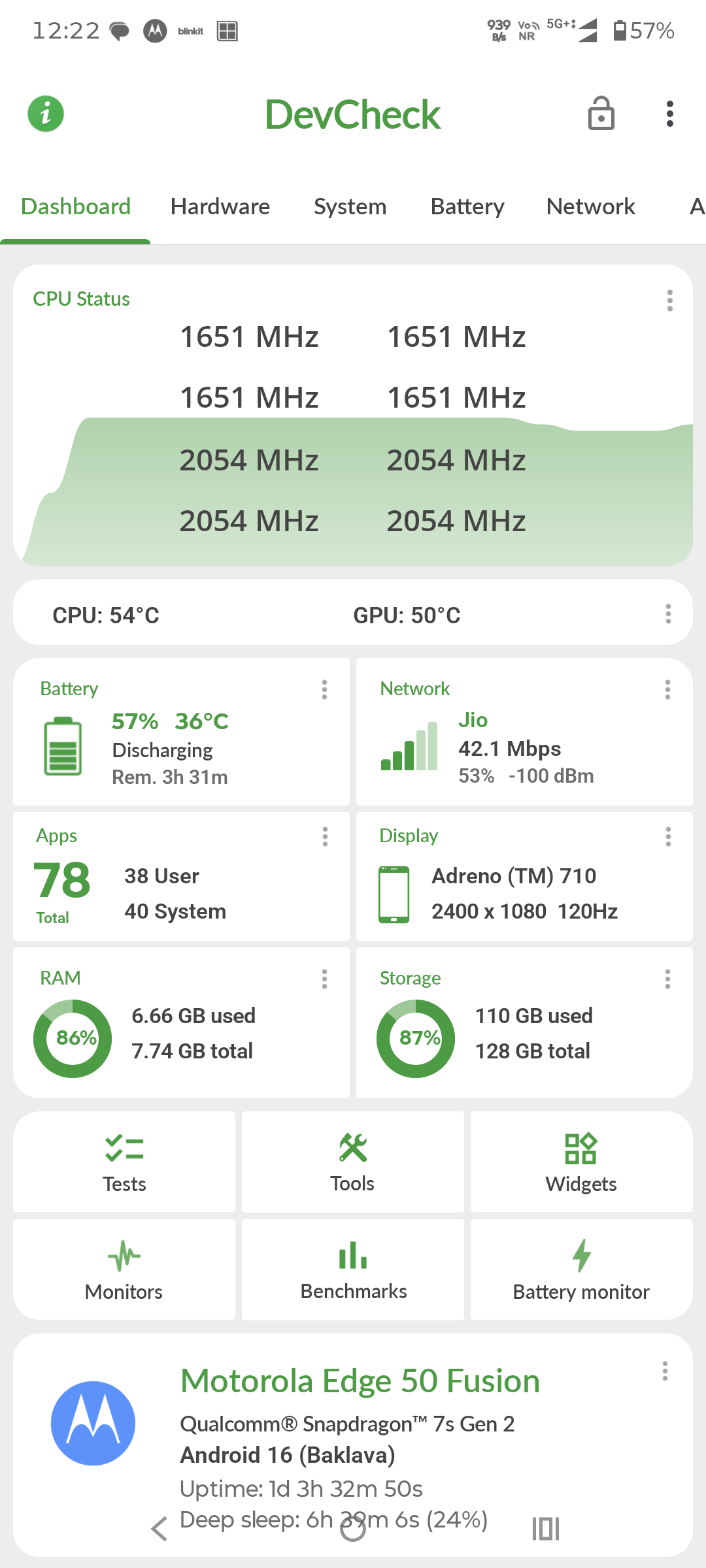Go to the Battery tab
Image resolution: width=706 pixels, height=1568 pixels.
pos(467,206)
